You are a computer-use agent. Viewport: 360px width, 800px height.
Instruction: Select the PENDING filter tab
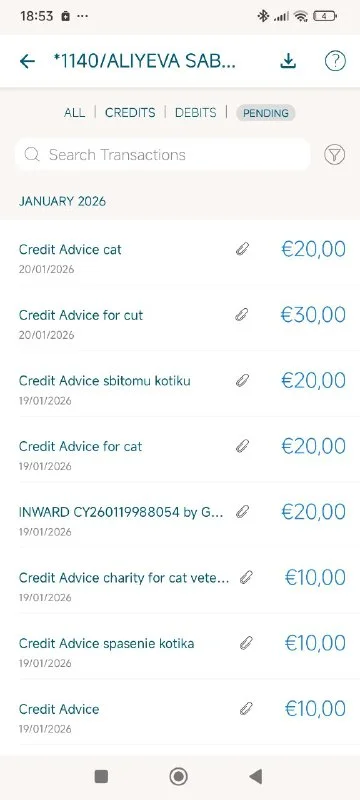tap(266, 113)
